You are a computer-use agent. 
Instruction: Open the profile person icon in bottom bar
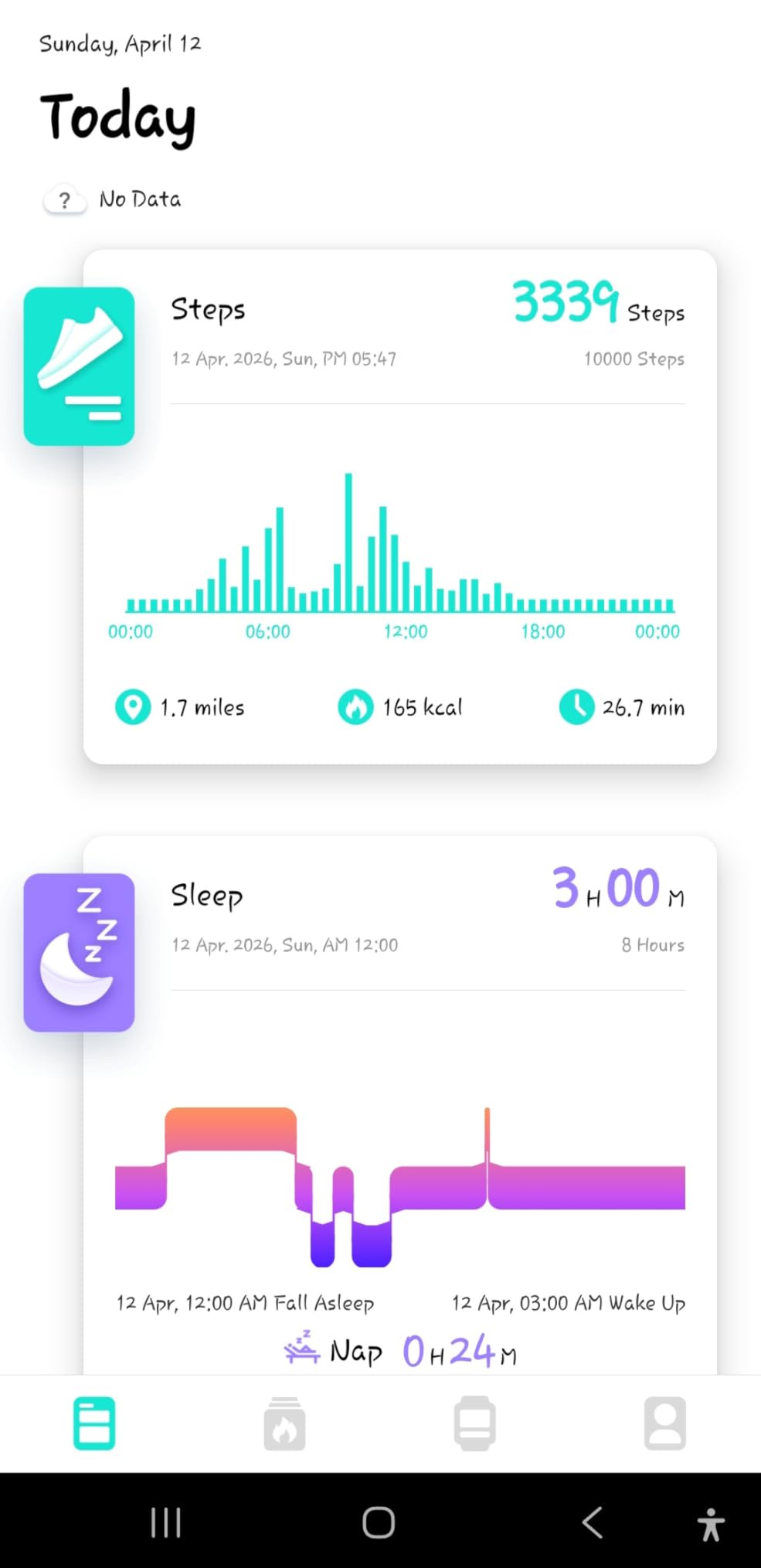[x=666, y=1424]
